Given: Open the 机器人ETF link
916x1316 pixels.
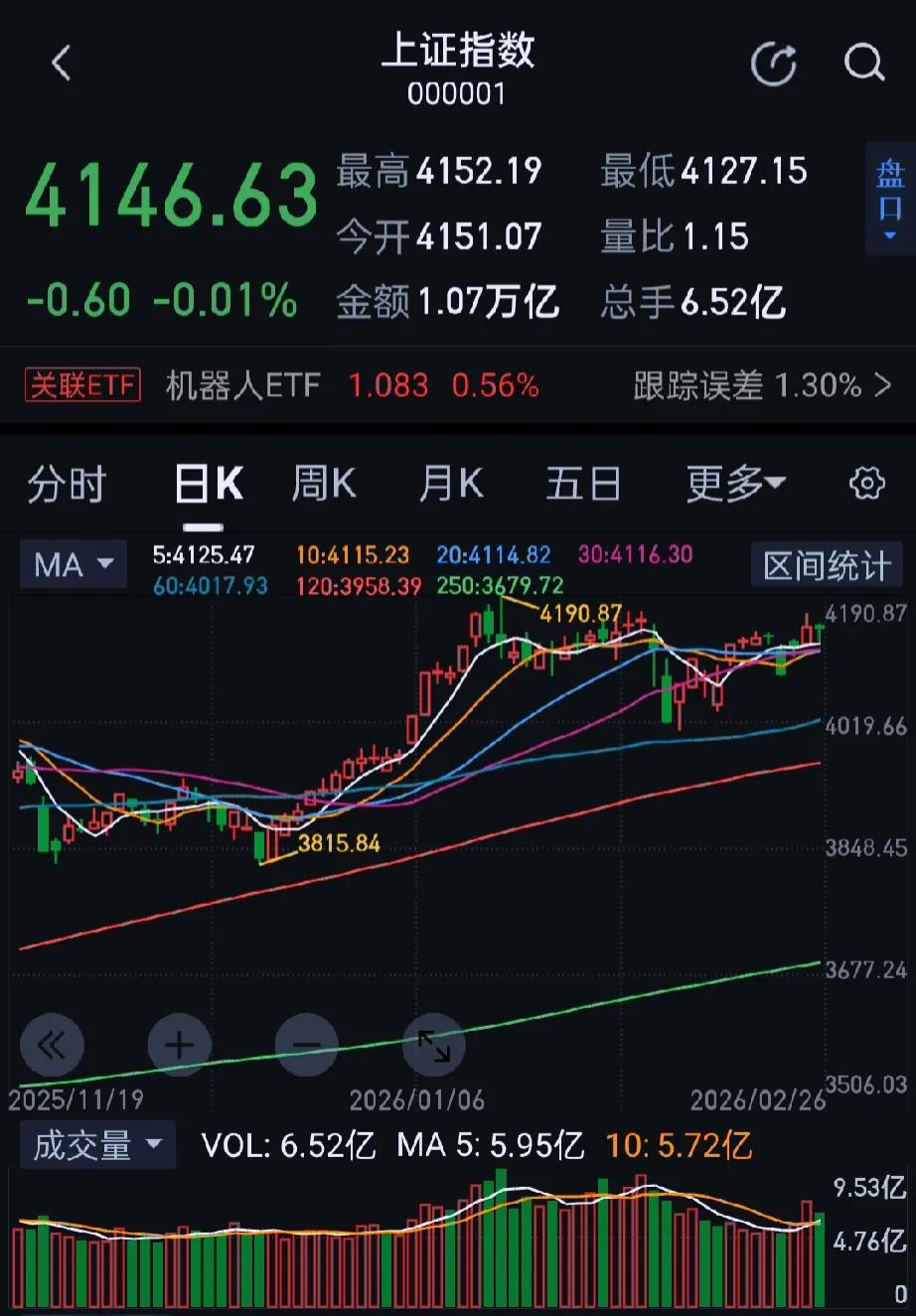Looking at the screenshot, I should pyautogui.click(x=243, y=385).
